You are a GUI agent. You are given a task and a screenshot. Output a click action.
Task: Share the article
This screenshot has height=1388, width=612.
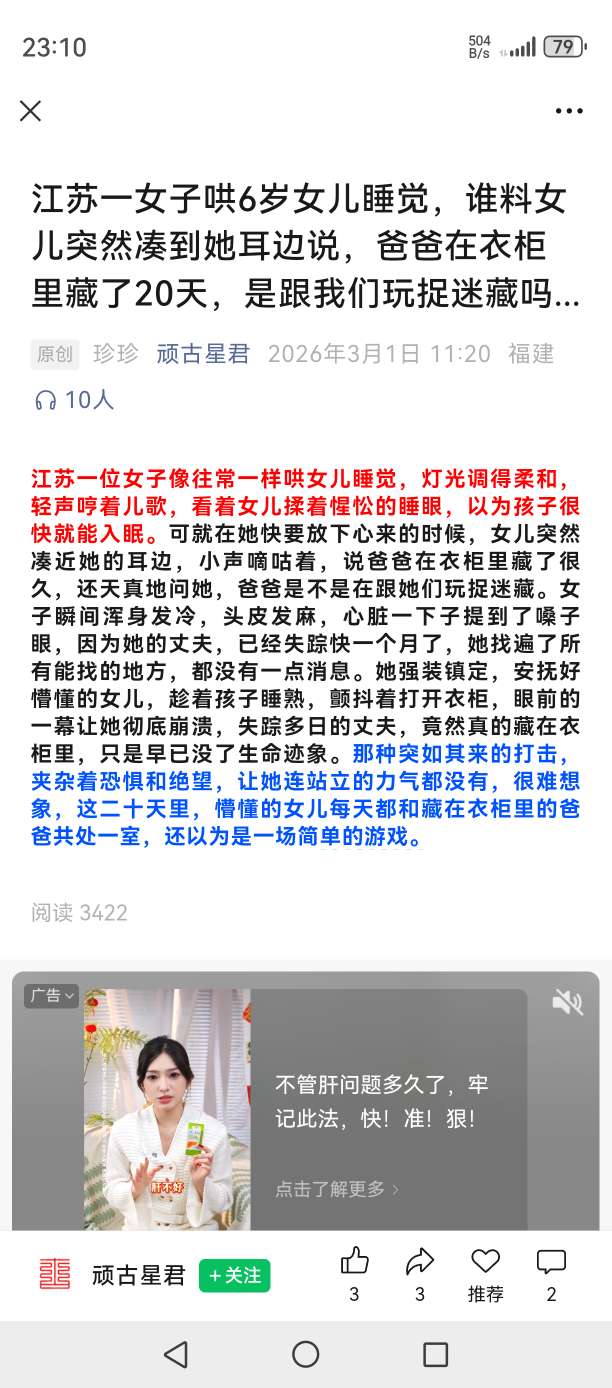420,1262
